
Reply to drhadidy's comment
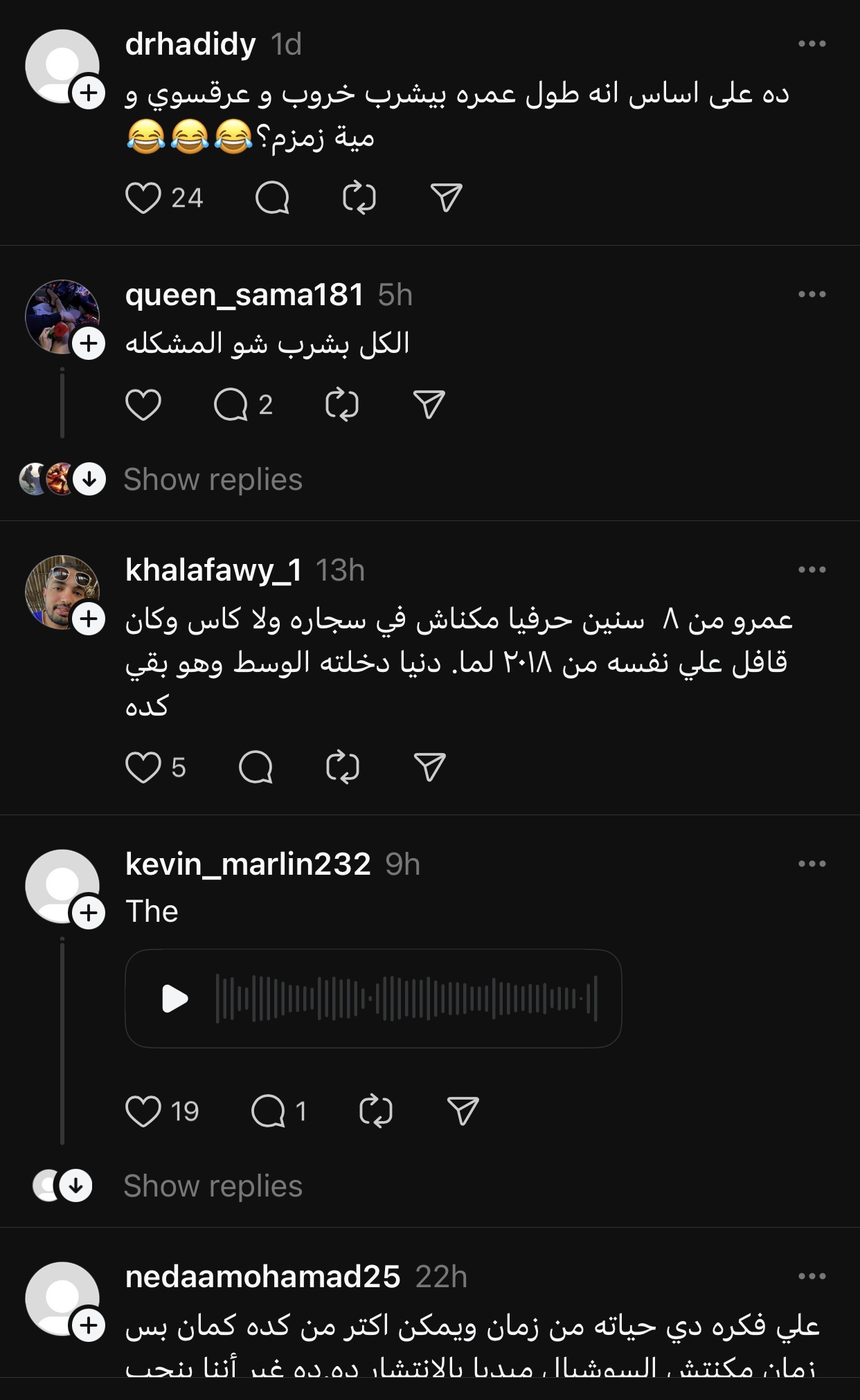(x=272, y=198)
